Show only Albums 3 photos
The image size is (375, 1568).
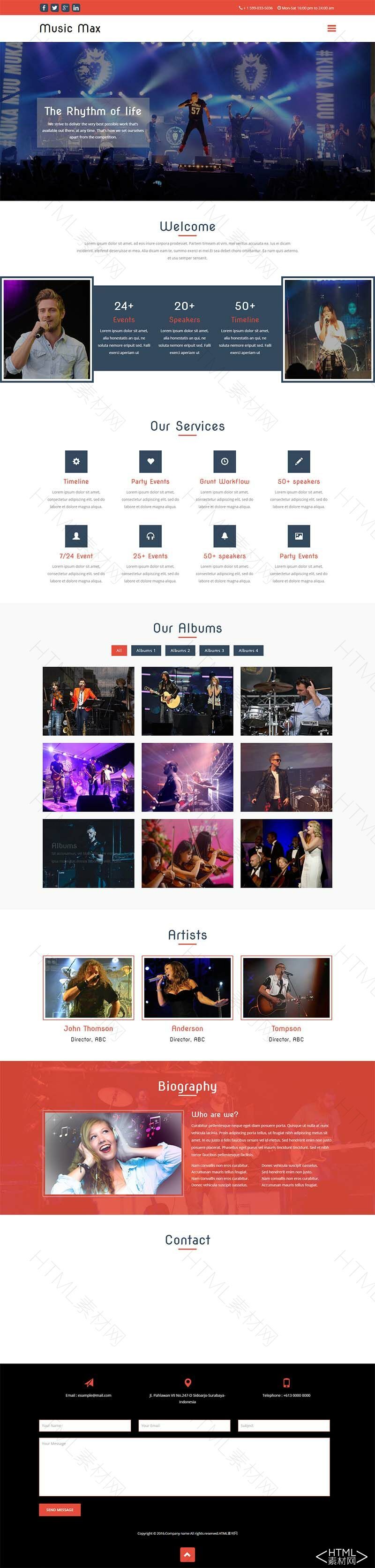pyautogui.click(x=214, y=650)
